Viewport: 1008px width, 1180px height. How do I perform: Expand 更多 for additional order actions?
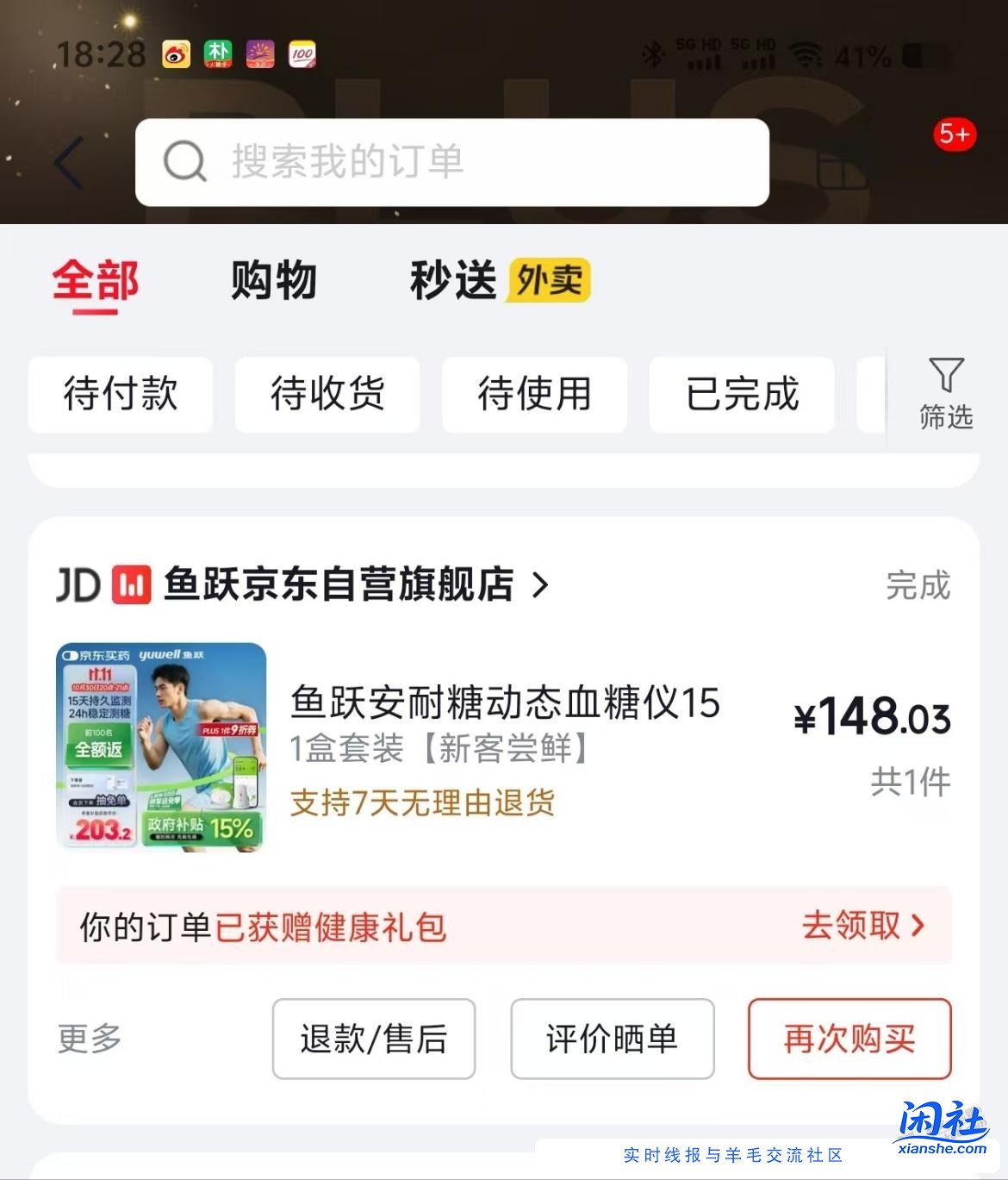(x=90, y=1039)
